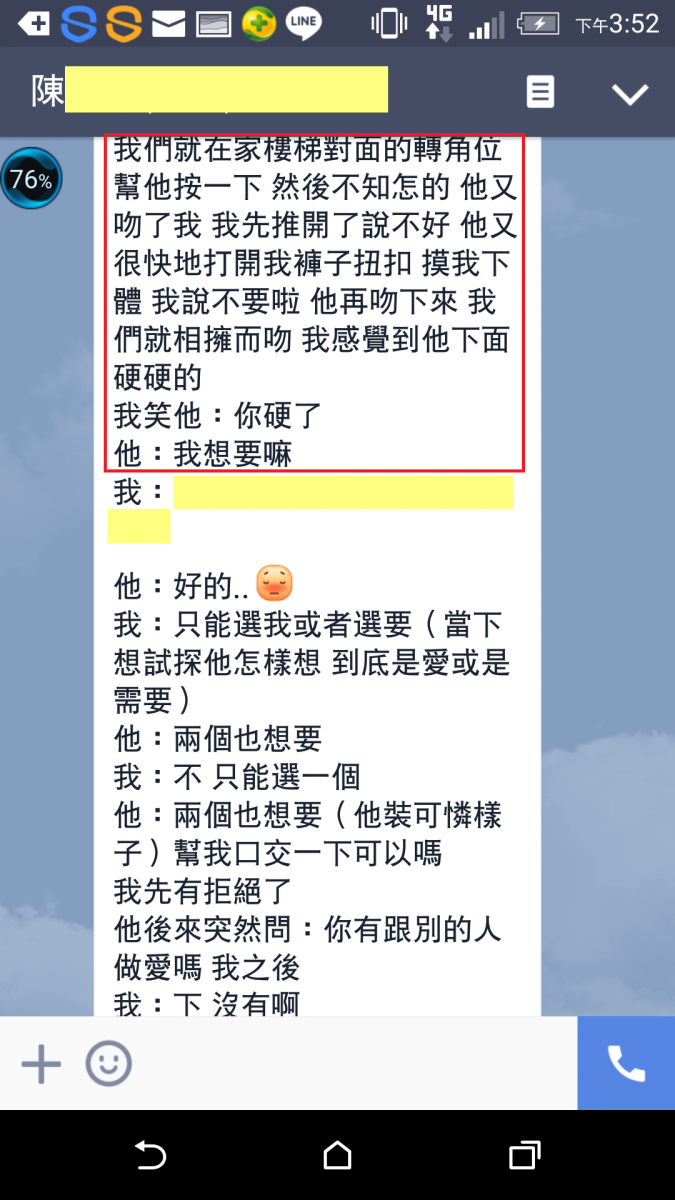Tap the message input field
The image size is (675, 1200).
pos(350,1064)
